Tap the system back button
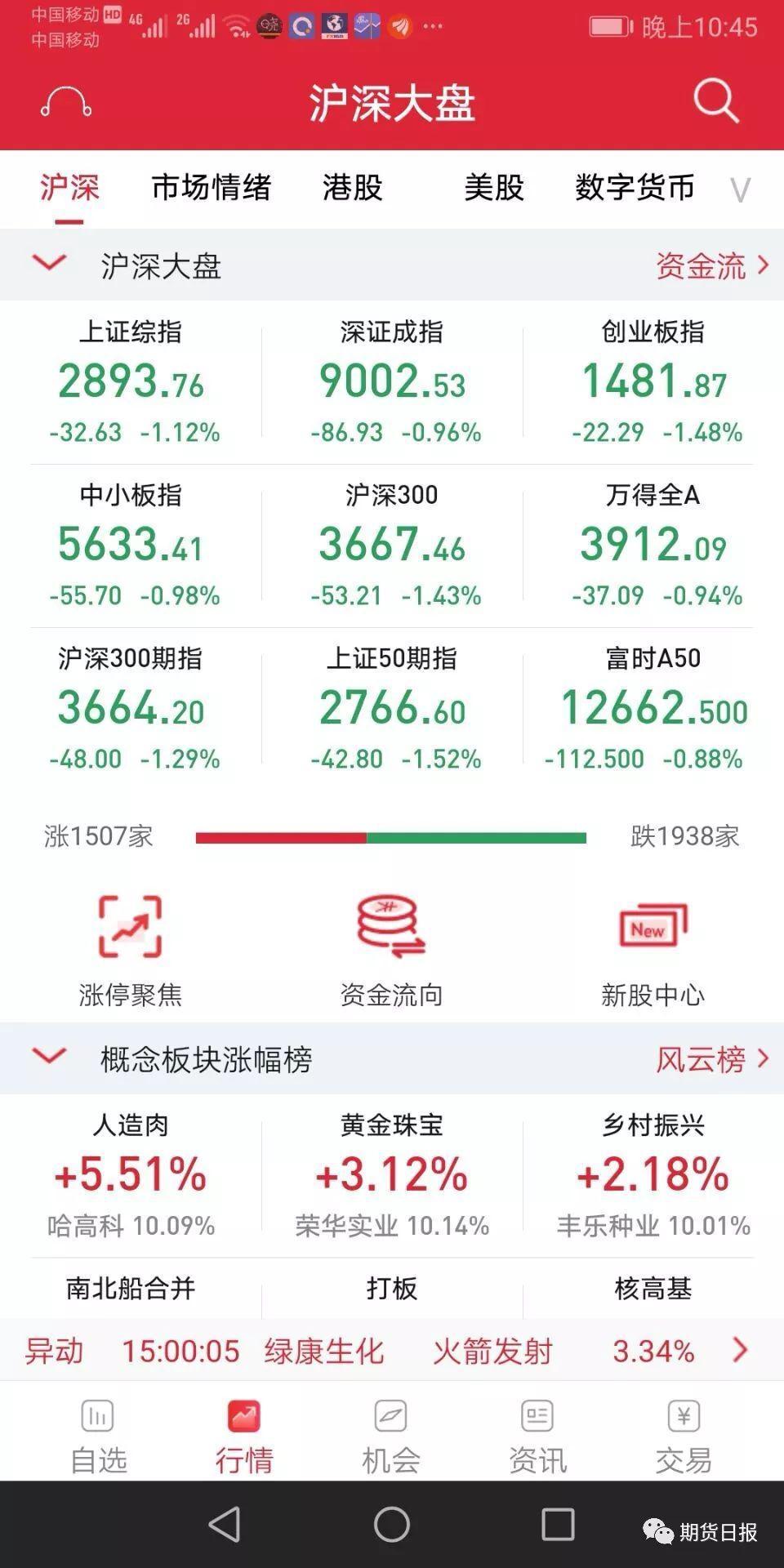This screenshot has height=1568, width=784. [225, 1524]
